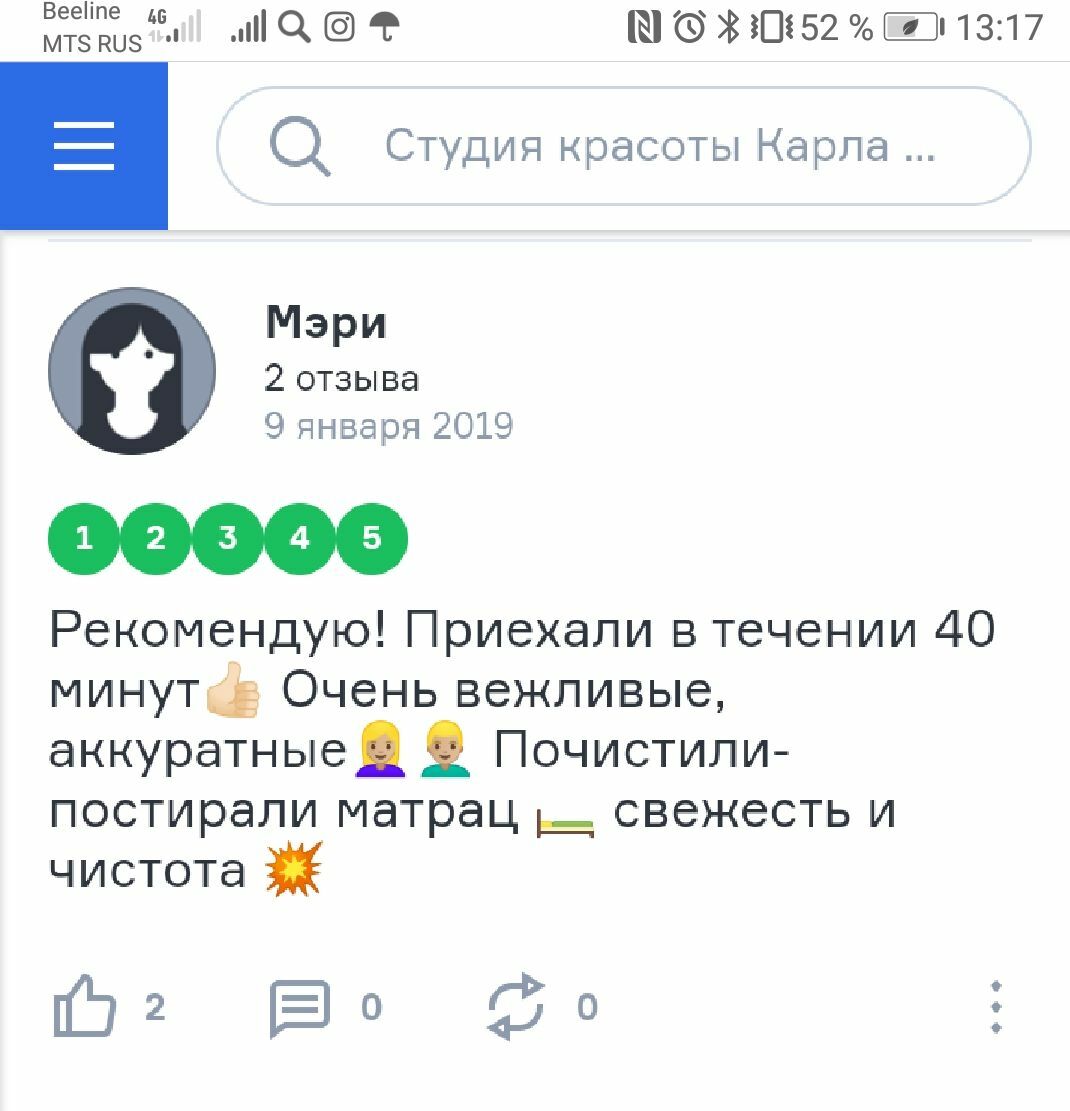The image size is (1070, 1111).
Task: Open reviewer name Мэри
Action: (x=326, y=323)
